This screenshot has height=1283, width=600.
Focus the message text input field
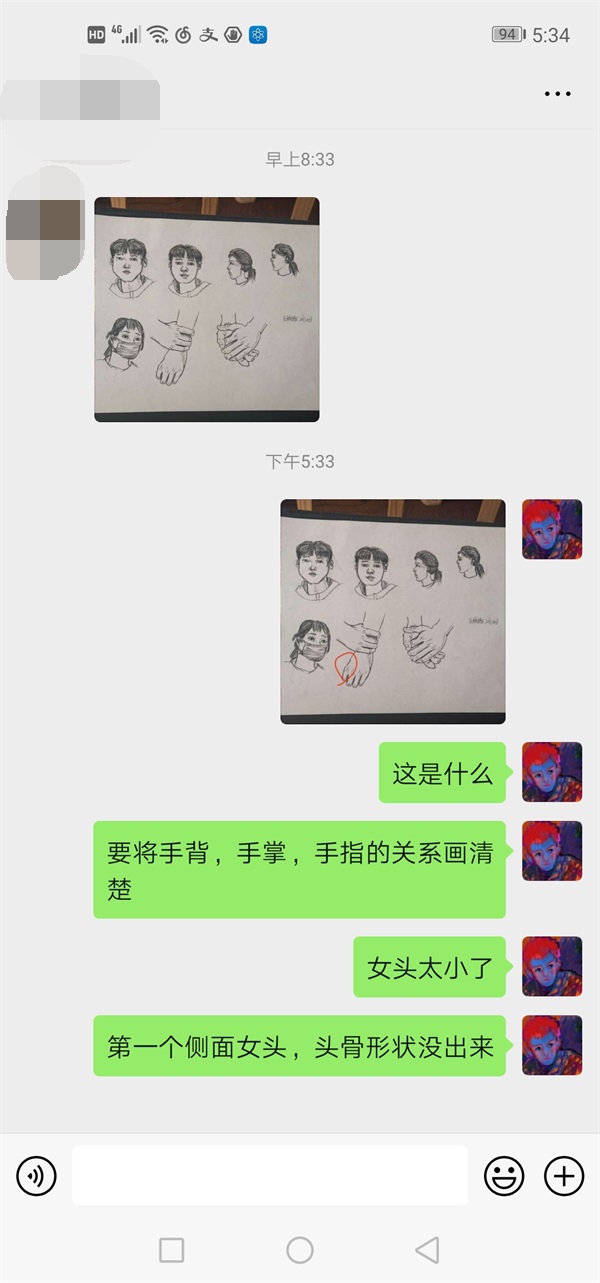click(269, 1175)
